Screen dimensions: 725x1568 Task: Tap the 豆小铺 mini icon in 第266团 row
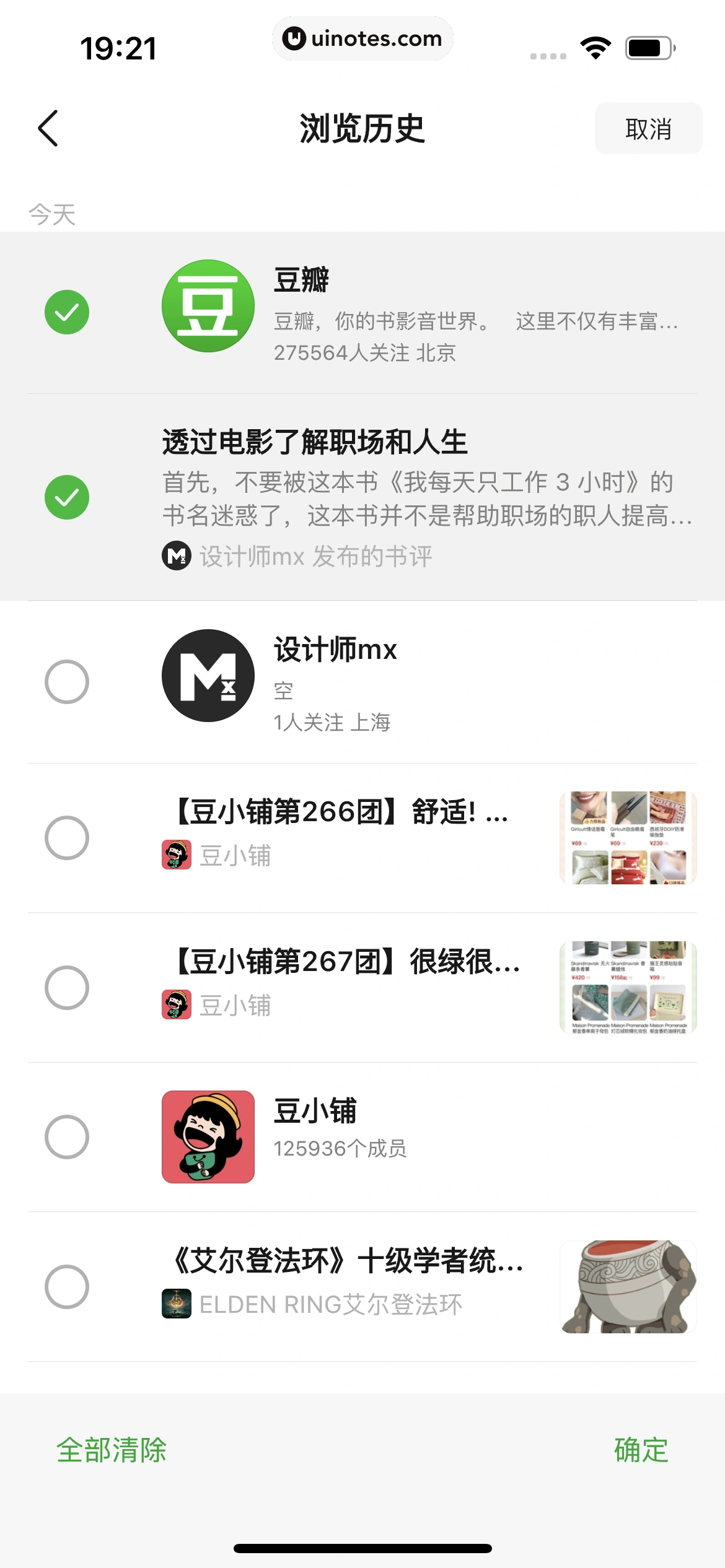pos(177,857)
